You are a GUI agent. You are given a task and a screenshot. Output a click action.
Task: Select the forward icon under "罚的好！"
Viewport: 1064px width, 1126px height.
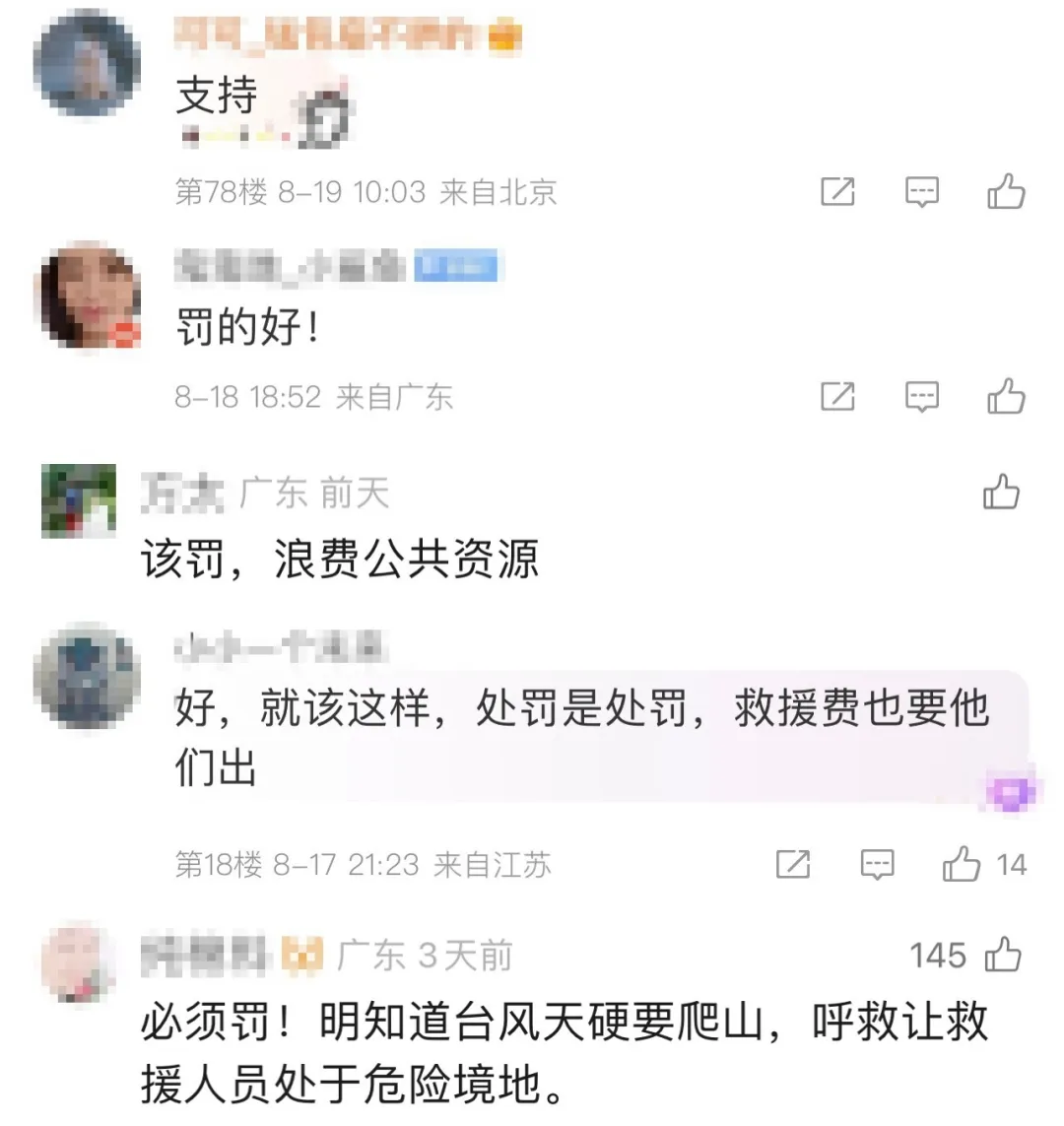836,397
